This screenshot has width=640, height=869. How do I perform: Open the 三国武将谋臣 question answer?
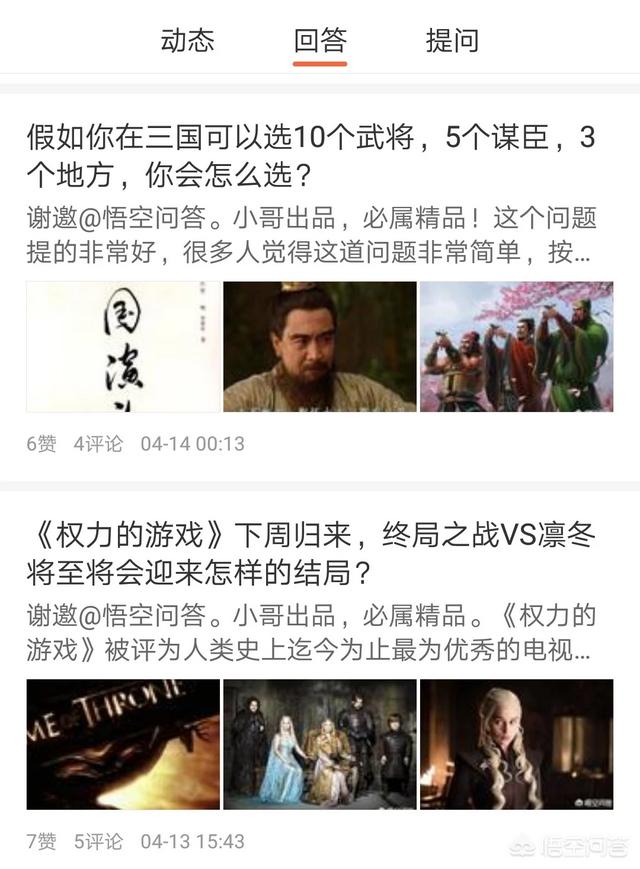[310, 156]
